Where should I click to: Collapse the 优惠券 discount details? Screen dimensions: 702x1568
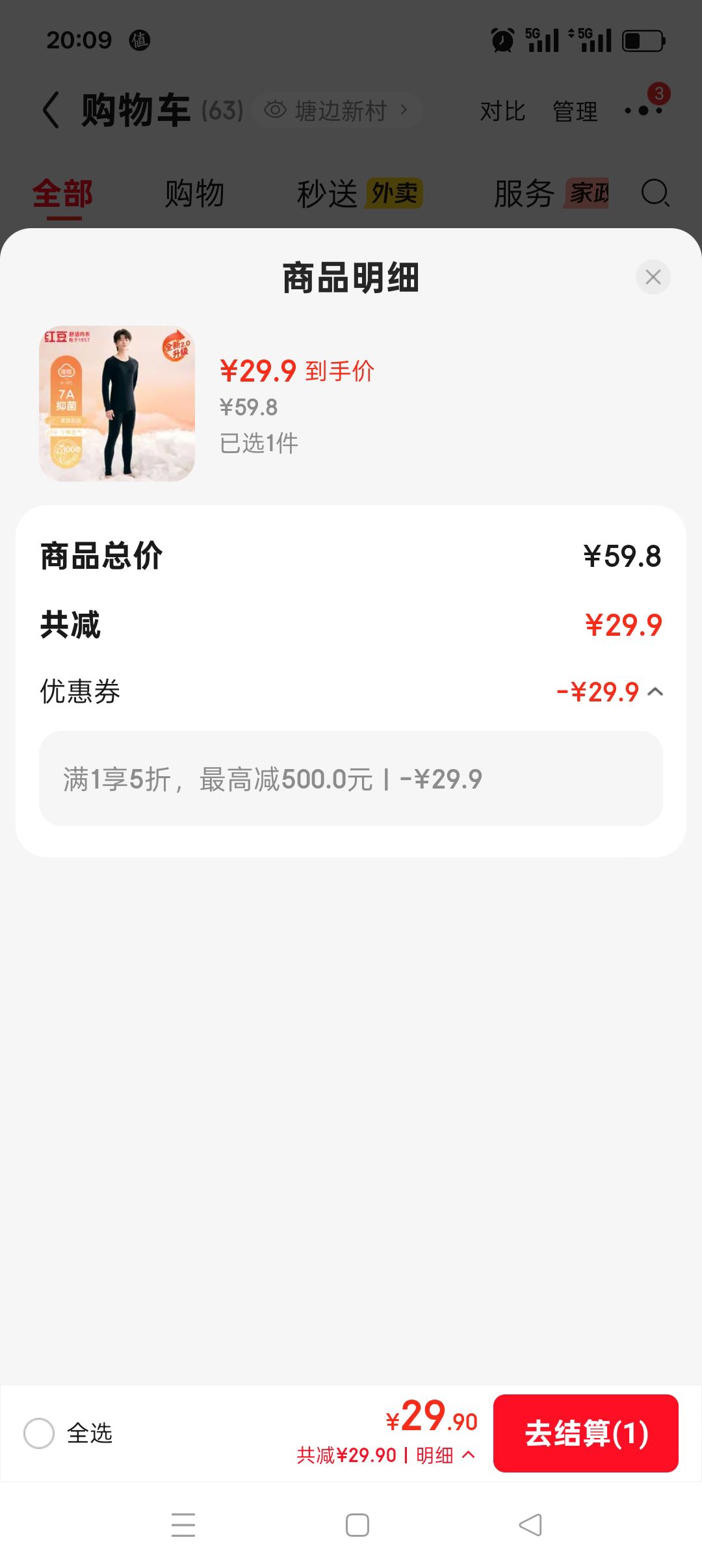coord(656,692)
